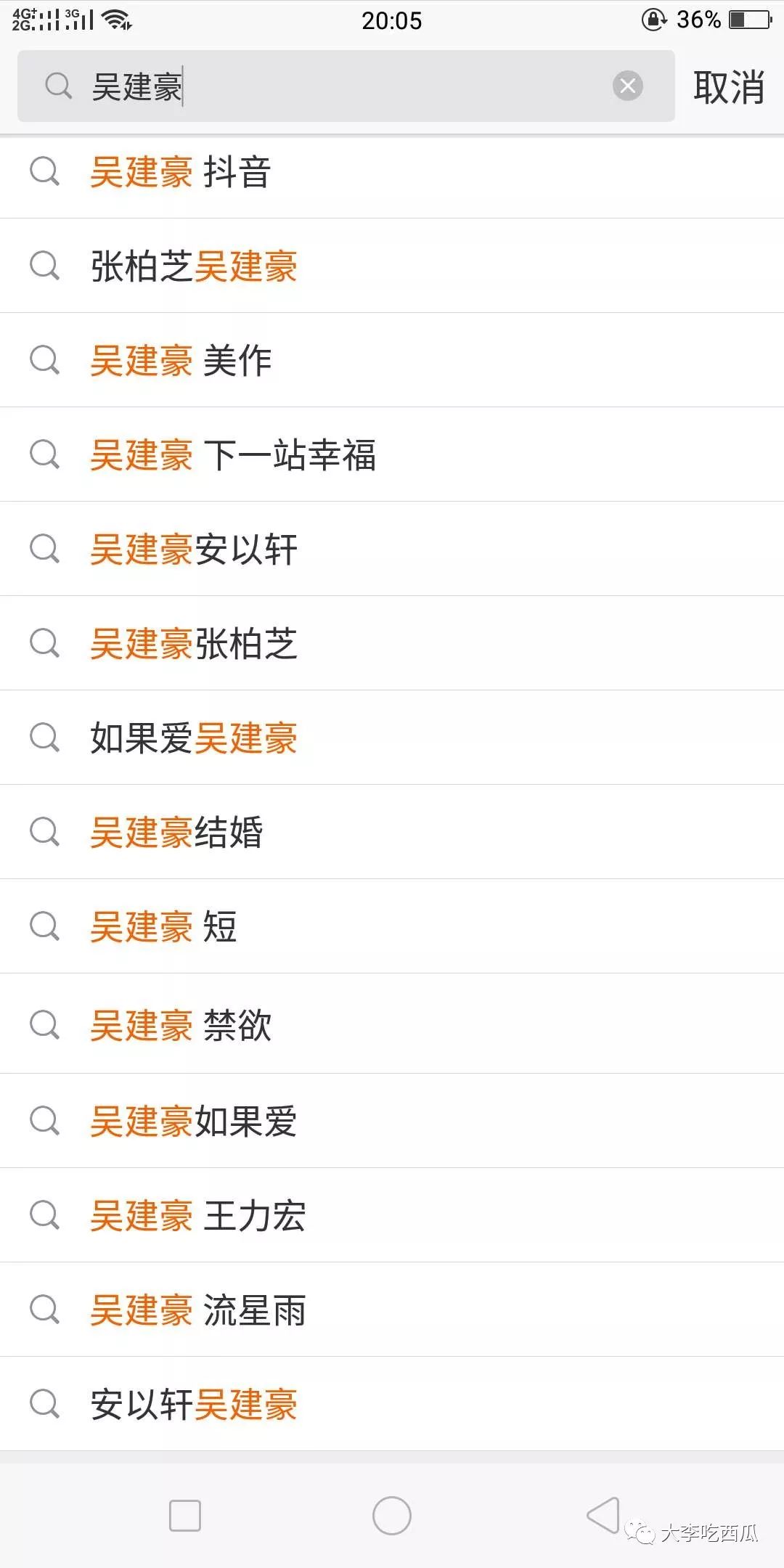Open the recent apps view
Image resolution: width=784 pixels, height=1568 pixels.
click(185, 1516)
